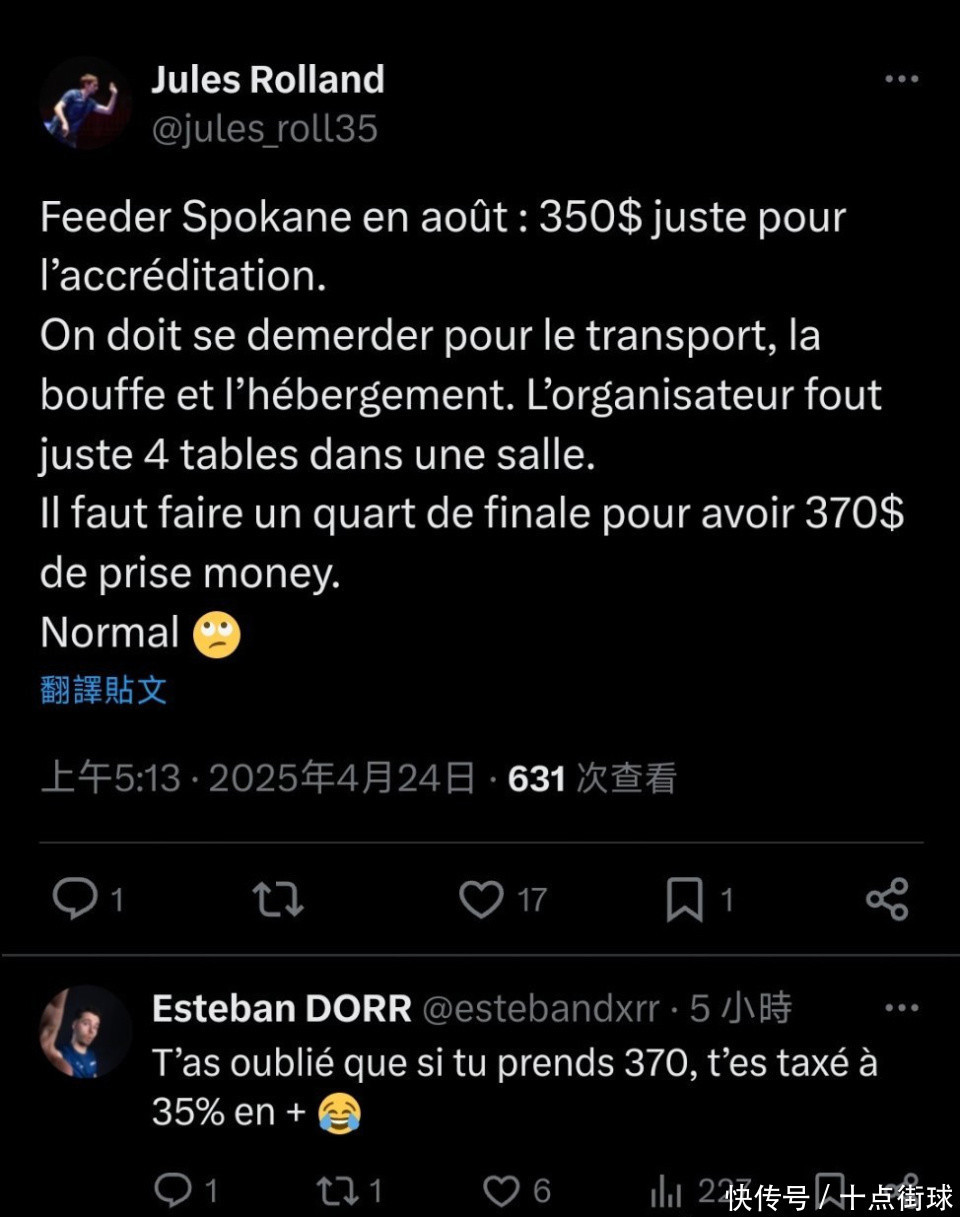This screenshot has height=1217, width=960.
Task: Bookmark Jules Rolland's post
Action: pos(685,898)
